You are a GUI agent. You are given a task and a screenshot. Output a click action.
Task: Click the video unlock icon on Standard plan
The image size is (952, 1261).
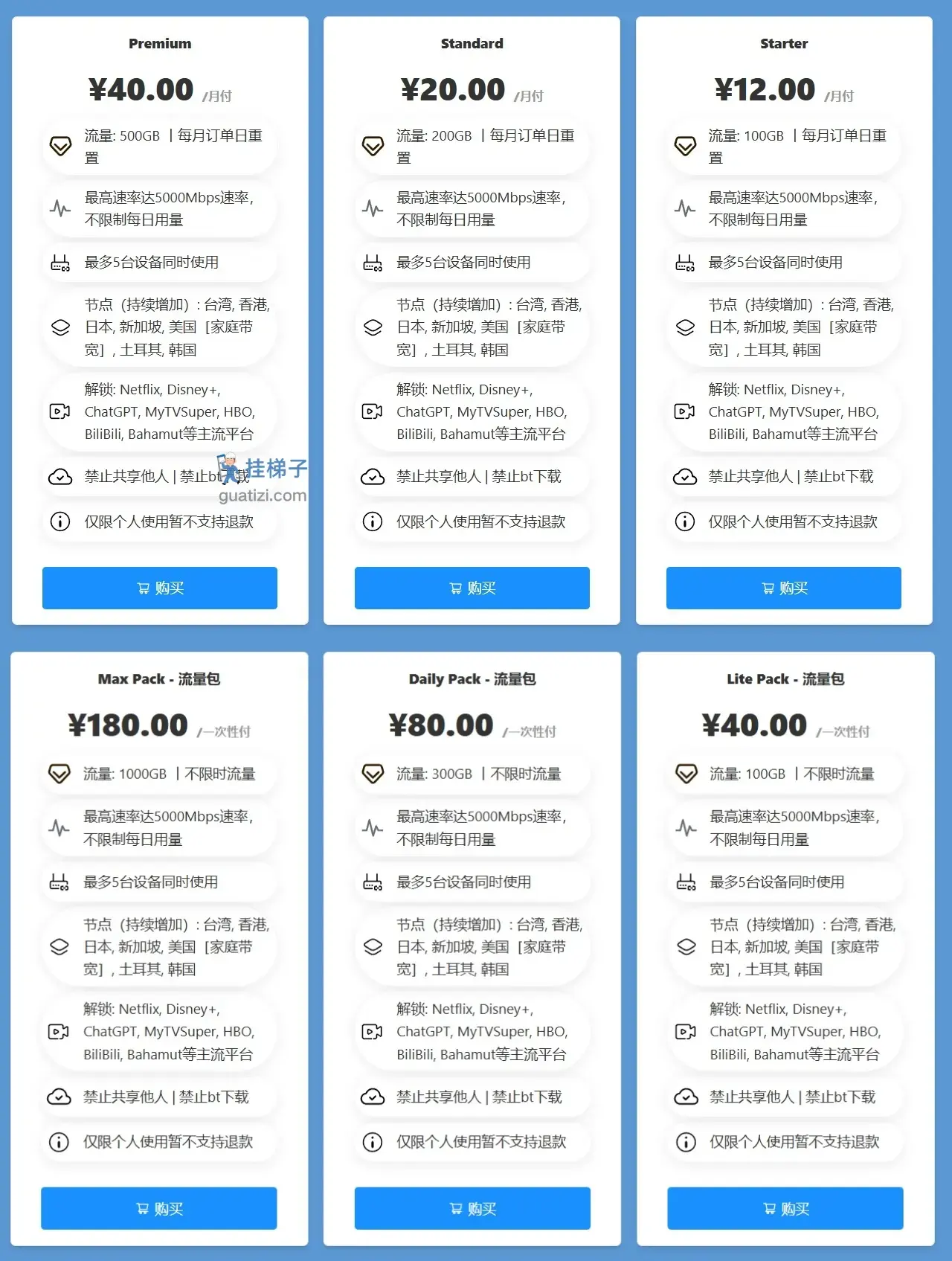pyautogui.click(x=373, y=411)
